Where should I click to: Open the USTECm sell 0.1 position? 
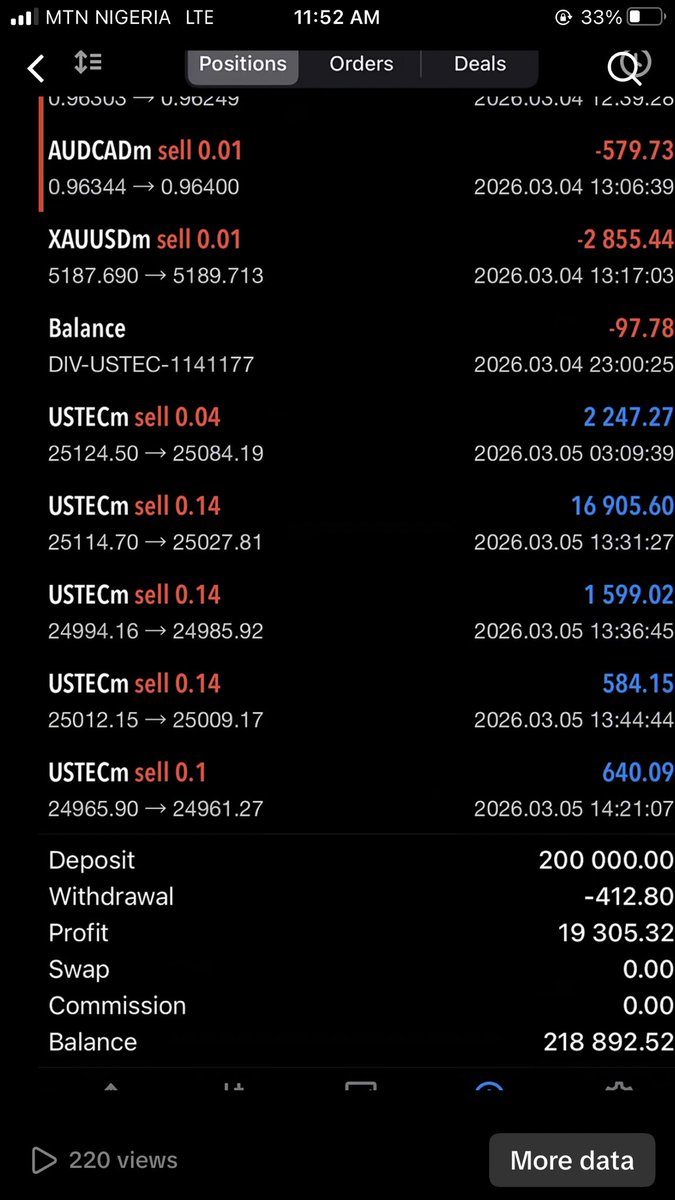[x=357, y=790]
